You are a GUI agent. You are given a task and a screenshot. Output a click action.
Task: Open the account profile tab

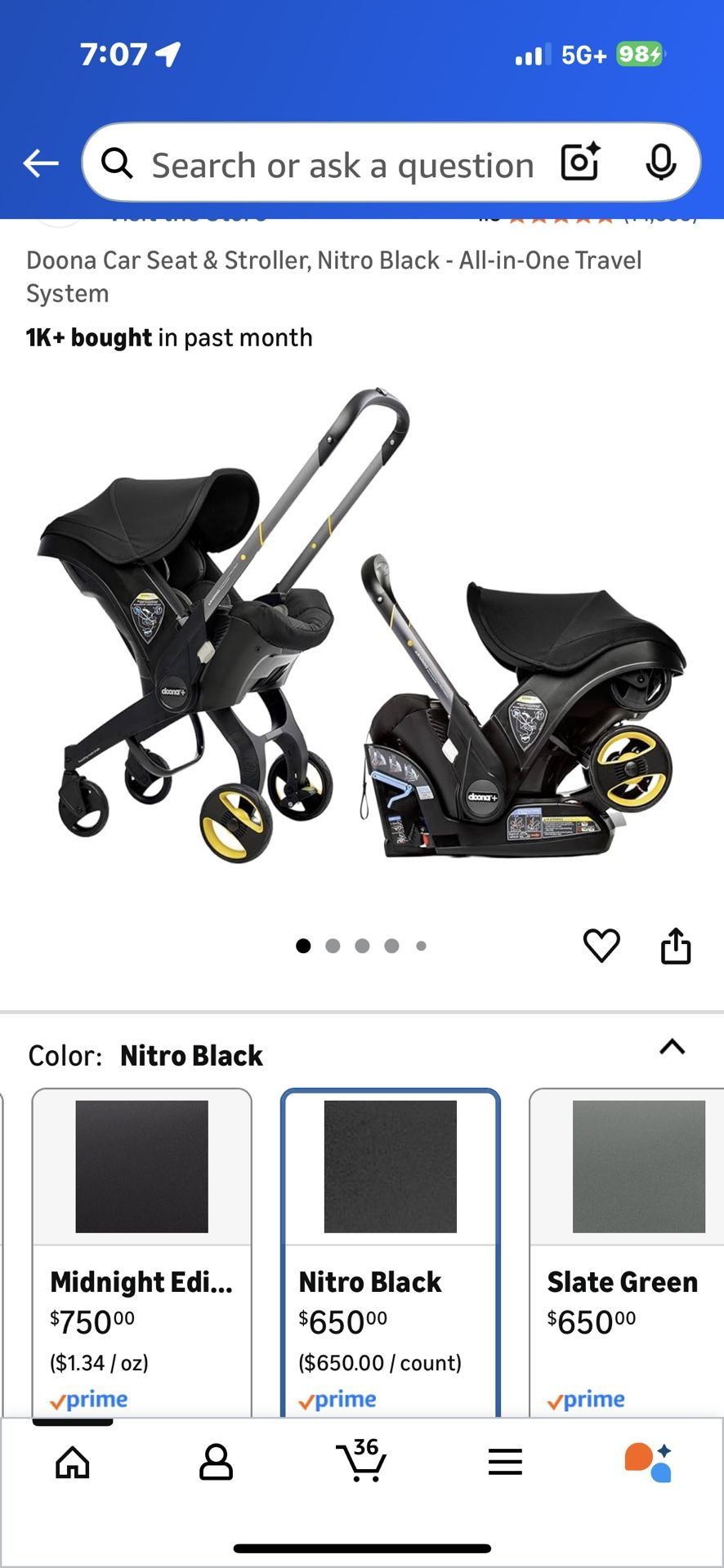(217, 1462)
